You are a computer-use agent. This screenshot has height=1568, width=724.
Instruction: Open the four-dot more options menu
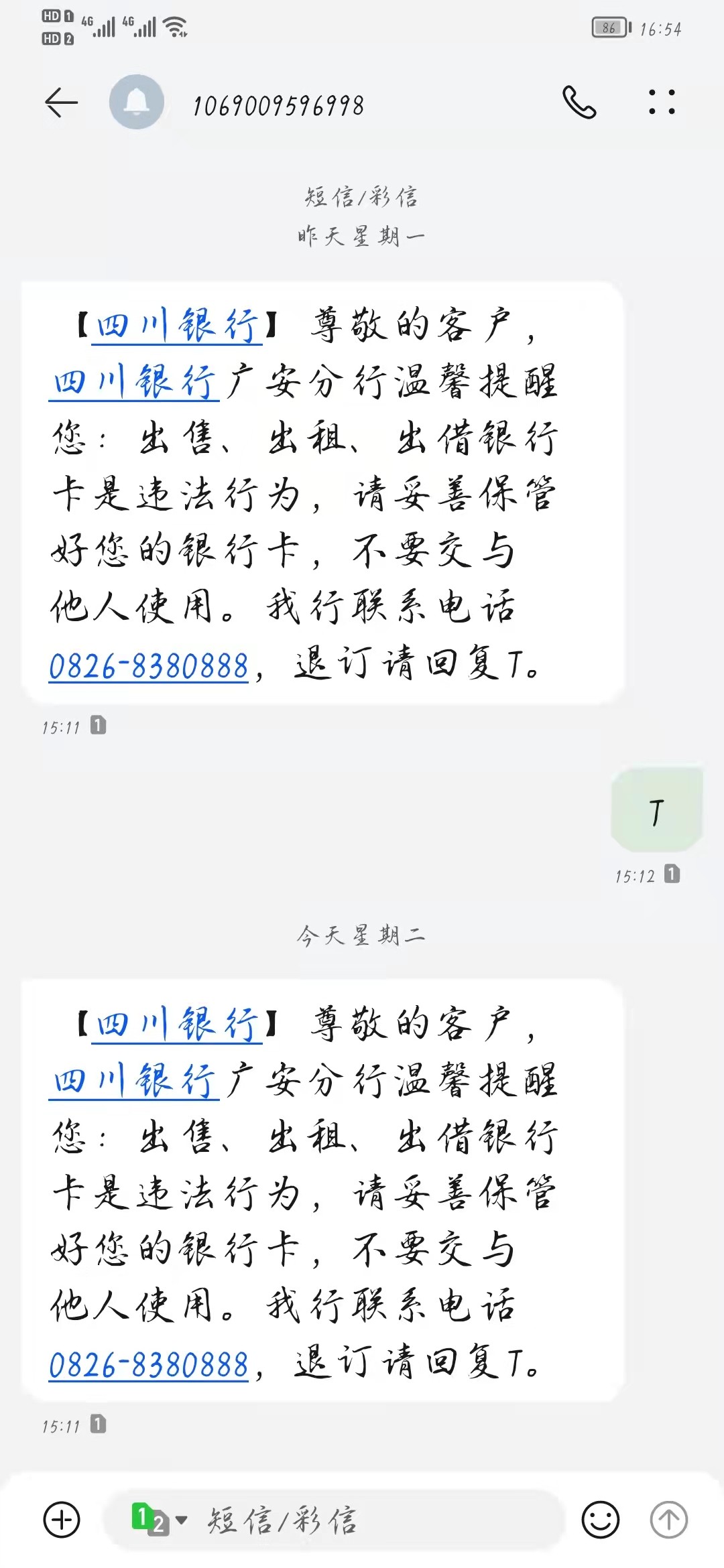point(662,102)
